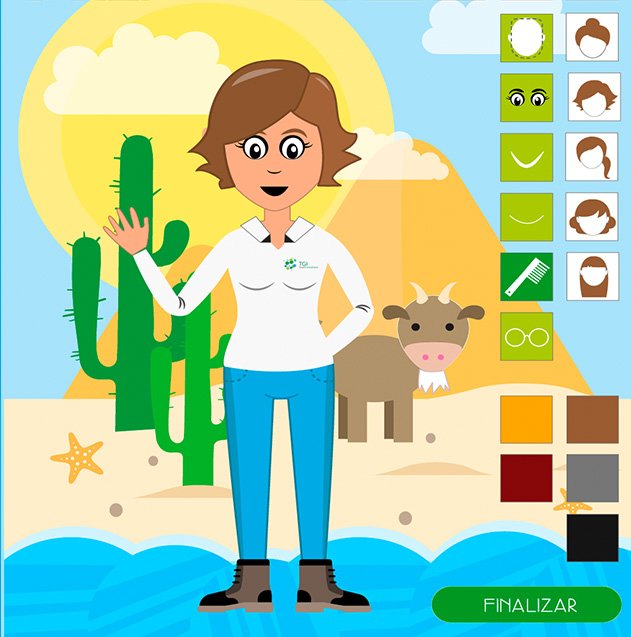Choose the brown hair color
This screenshot has height=637, width=631.
point(592,419)
